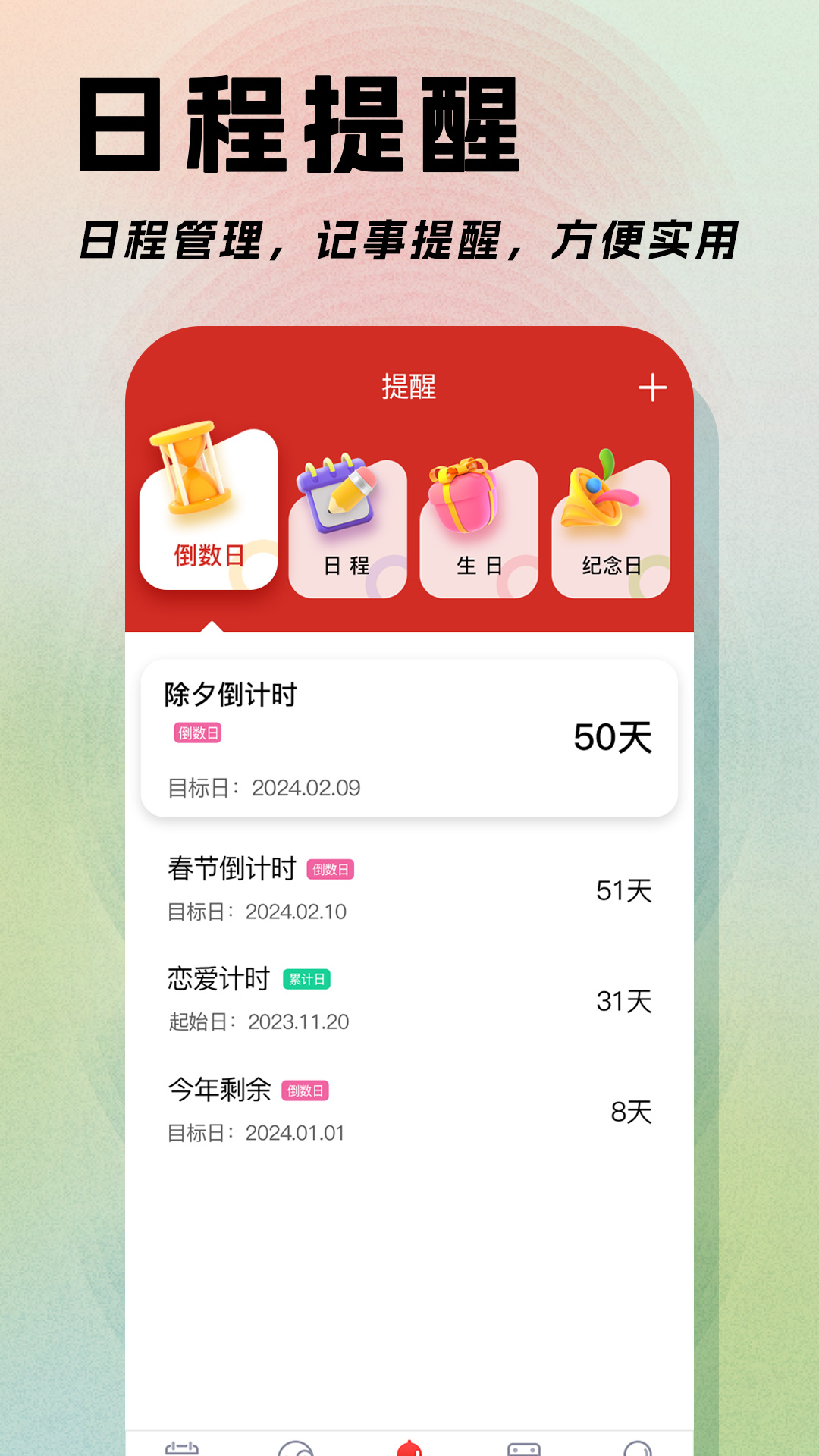The height and width of the screenshot is (1456, 819).
Task: Tap the calendar-and-pencil icon for 日程
Action: pyautogui.click(x=343, y=493)
